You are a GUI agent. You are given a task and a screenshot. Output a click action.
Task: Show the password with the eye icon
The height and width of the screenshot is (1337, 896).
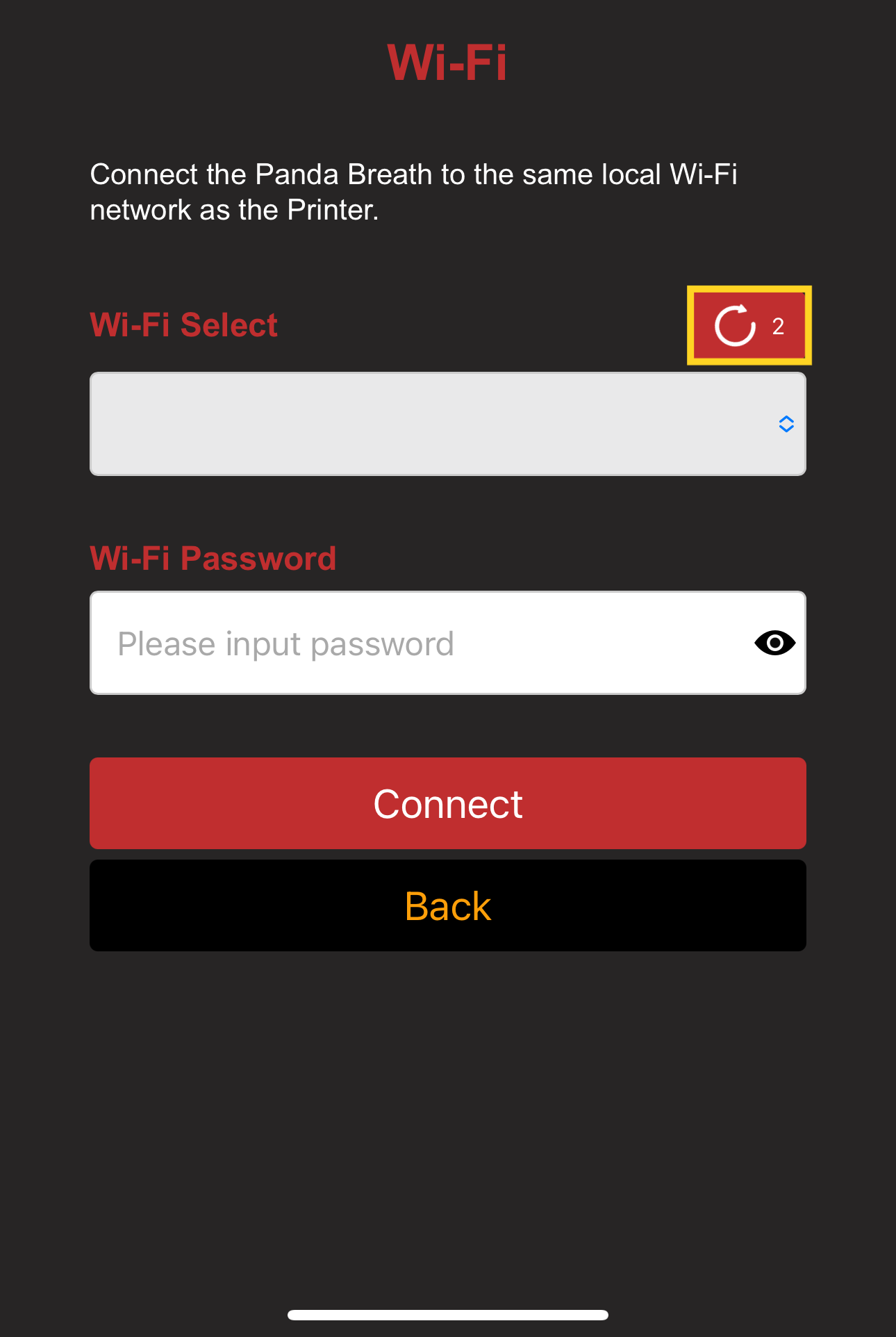pyautogui.click(x=774, y=643)
